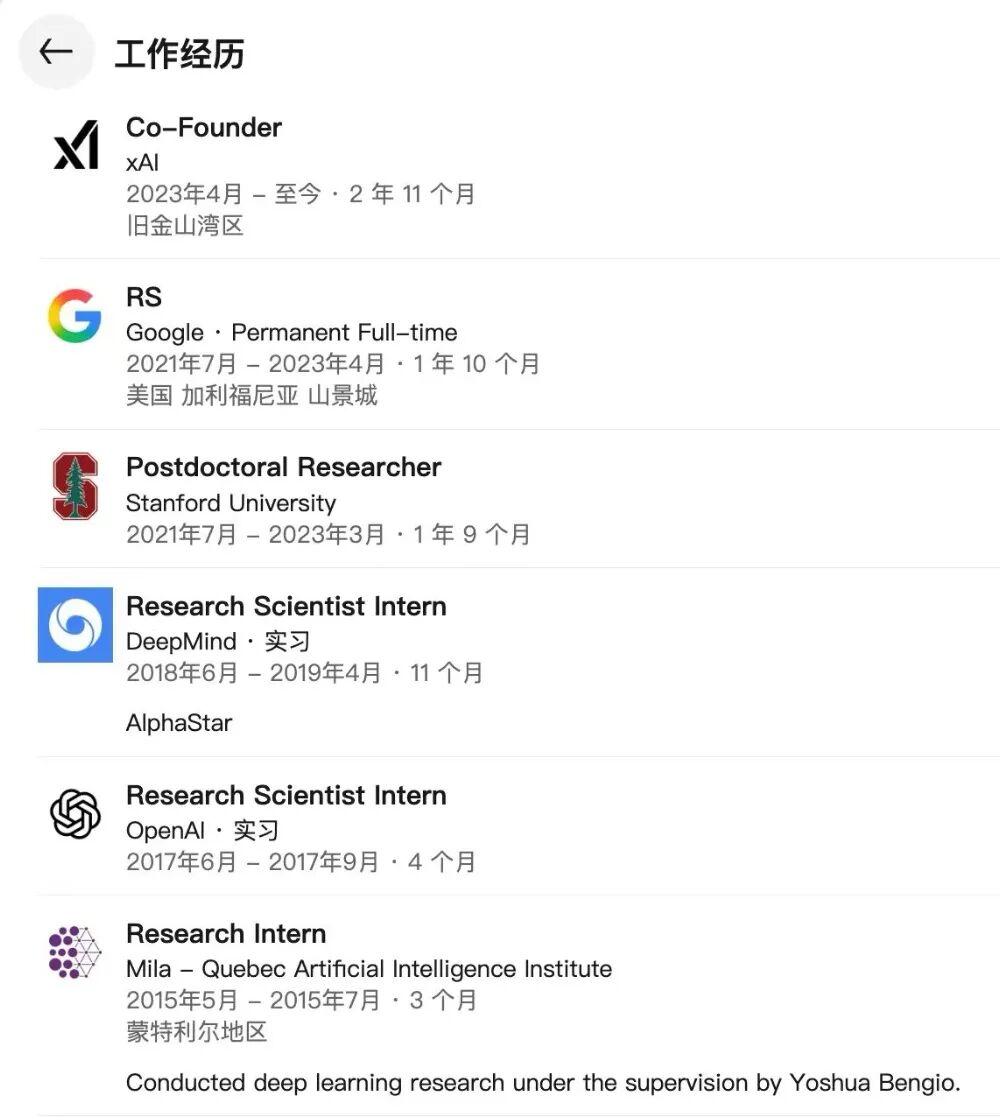Click the DeepMind logo
This screenshot has width=1000, height=1117.
[x=73, y=625]
